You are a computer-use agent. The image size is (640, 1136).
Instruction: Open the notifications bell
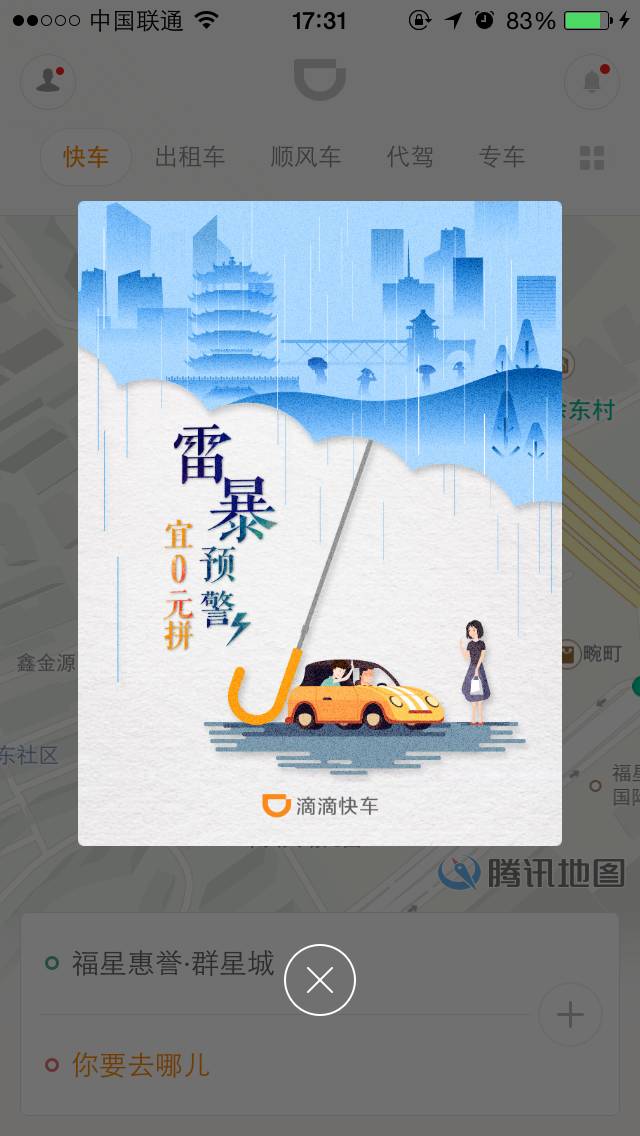592,81
